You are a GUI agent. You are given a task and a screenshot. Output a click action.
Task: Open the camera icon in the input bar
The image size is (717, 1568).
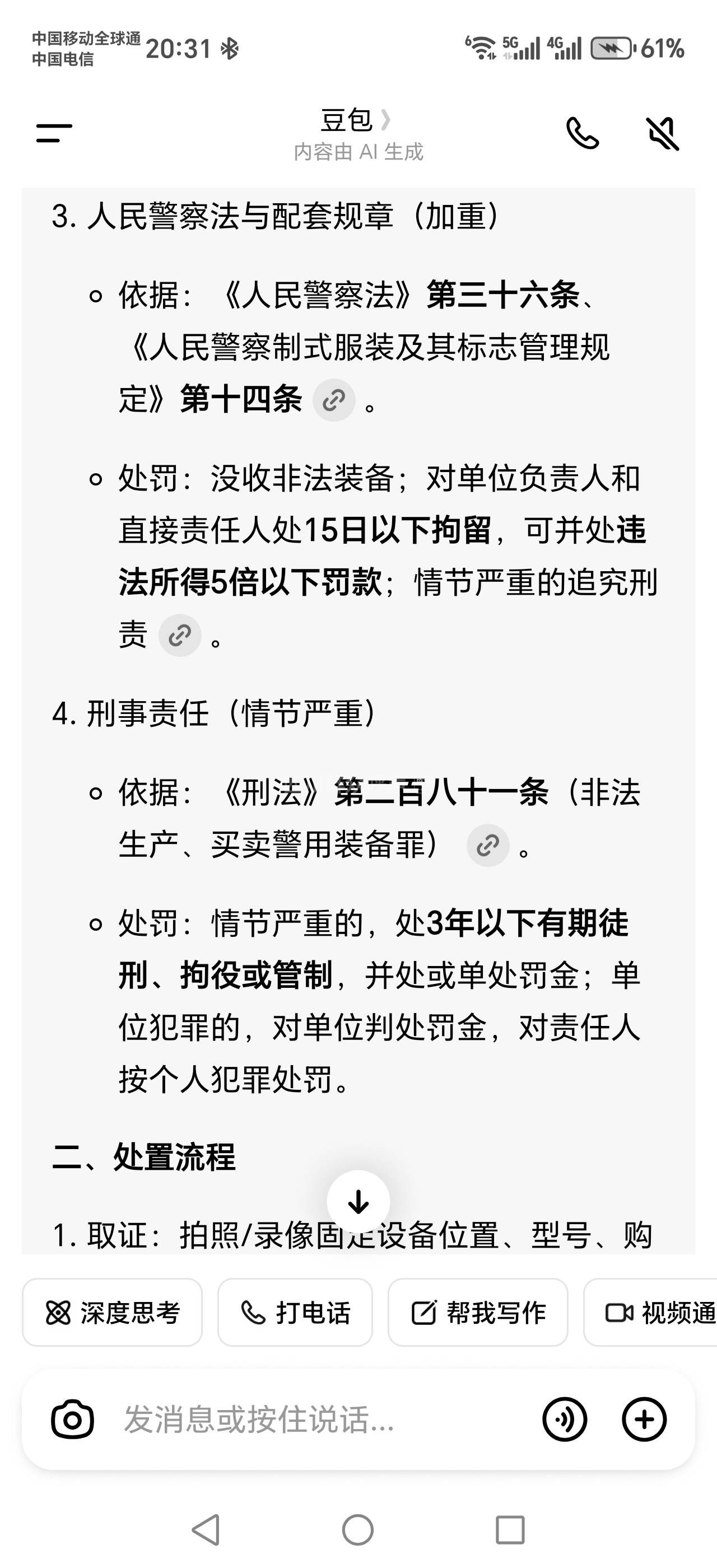pyautogui.click(x=72, y=1420)
